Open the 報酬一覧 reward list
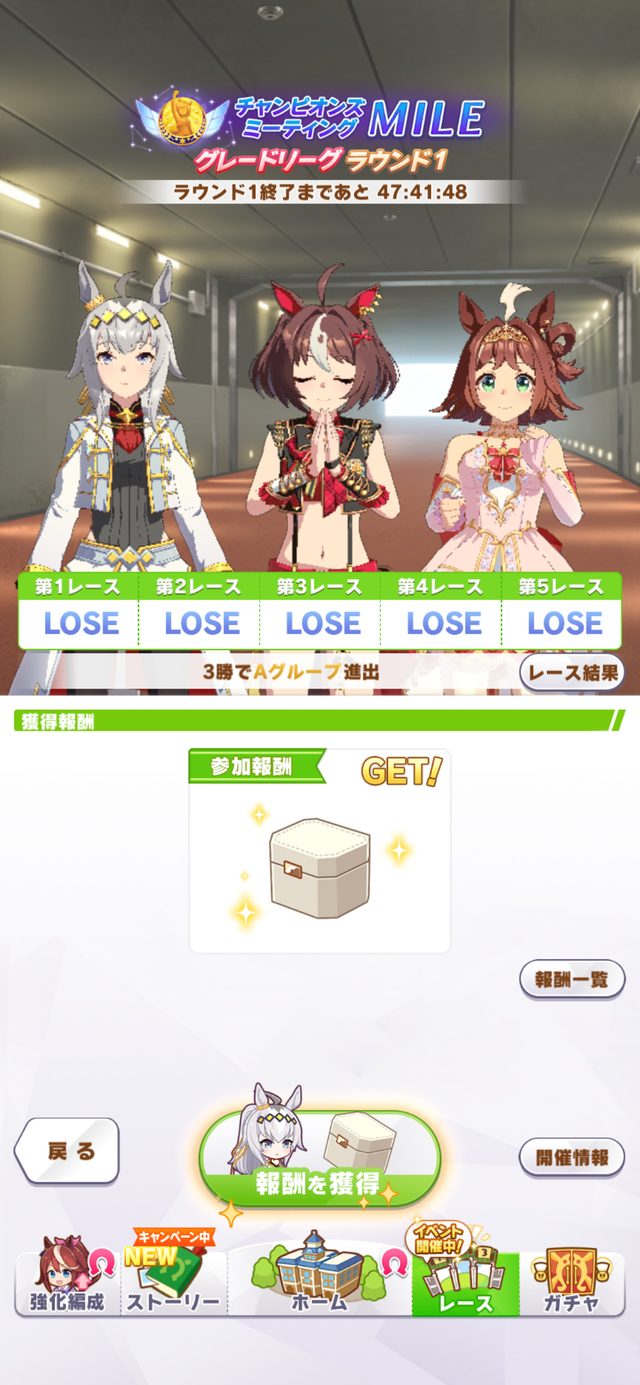640x1385 pixels. click(x=571, y=979)
